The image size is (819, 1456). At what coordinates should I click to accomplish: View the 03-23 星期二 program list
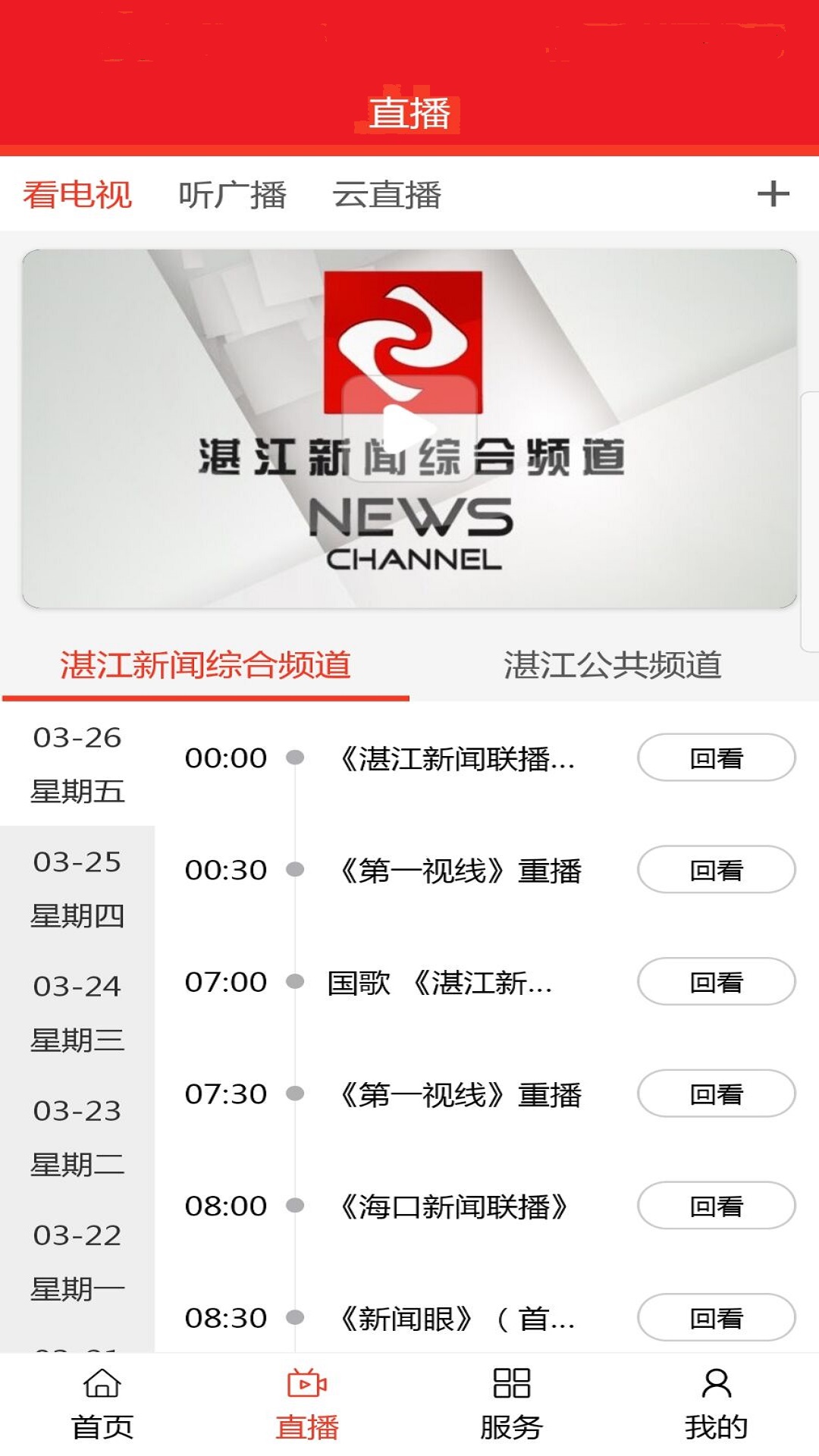(x=77, y=1137)
